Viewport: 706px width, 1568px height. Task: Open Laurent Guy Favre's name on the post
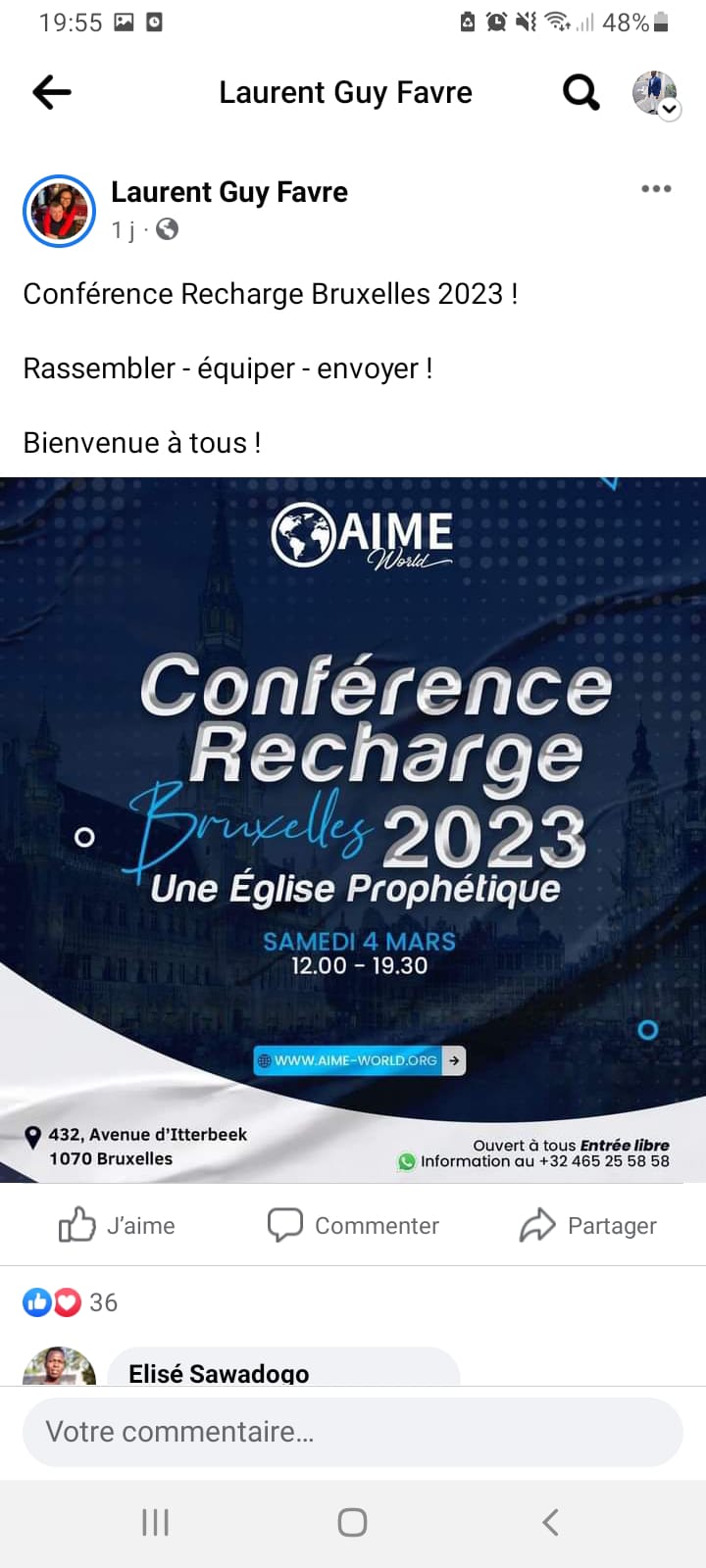[x=228, y=192]
